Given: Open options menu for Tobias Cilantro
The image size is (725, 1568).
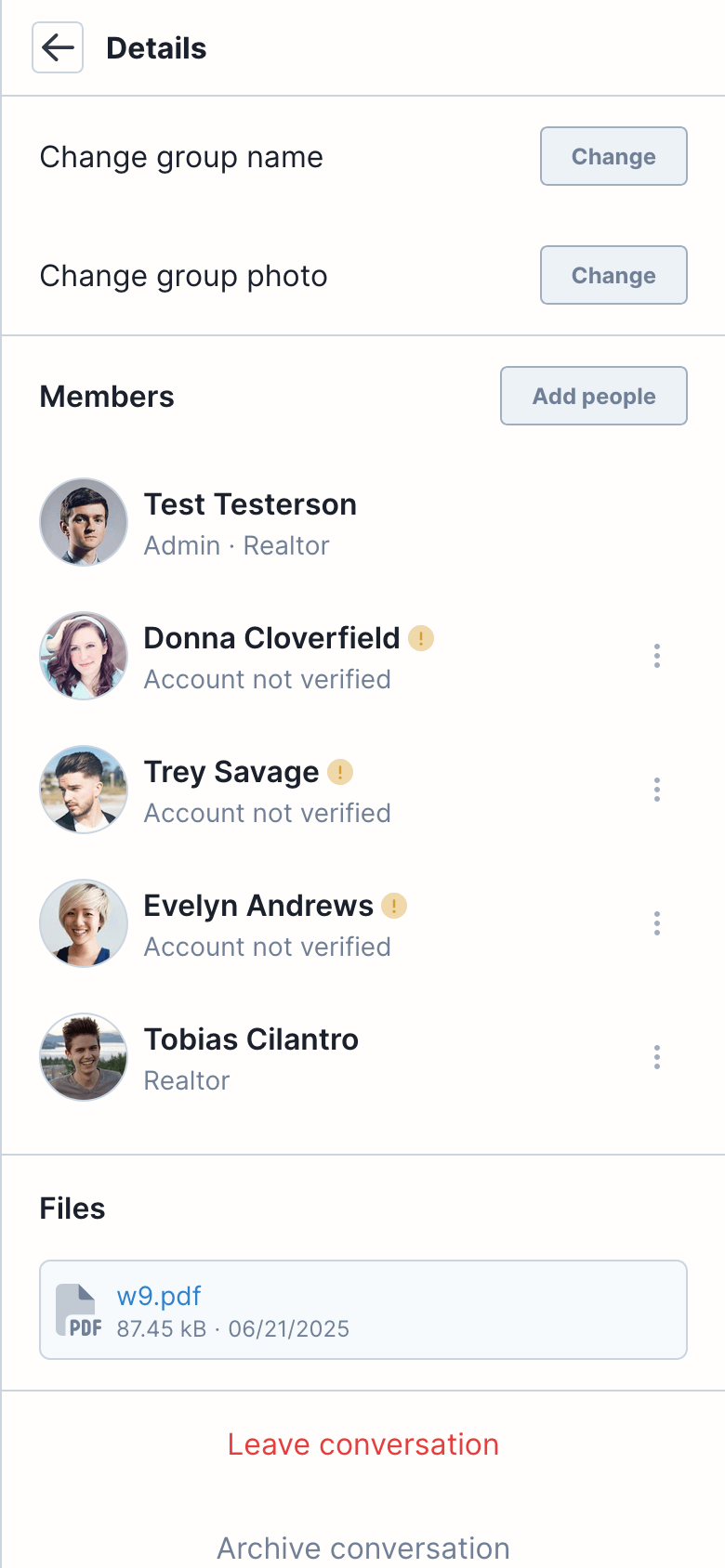Looking at the screenshot, I should pyautogui.click(x=657, y=1057).
